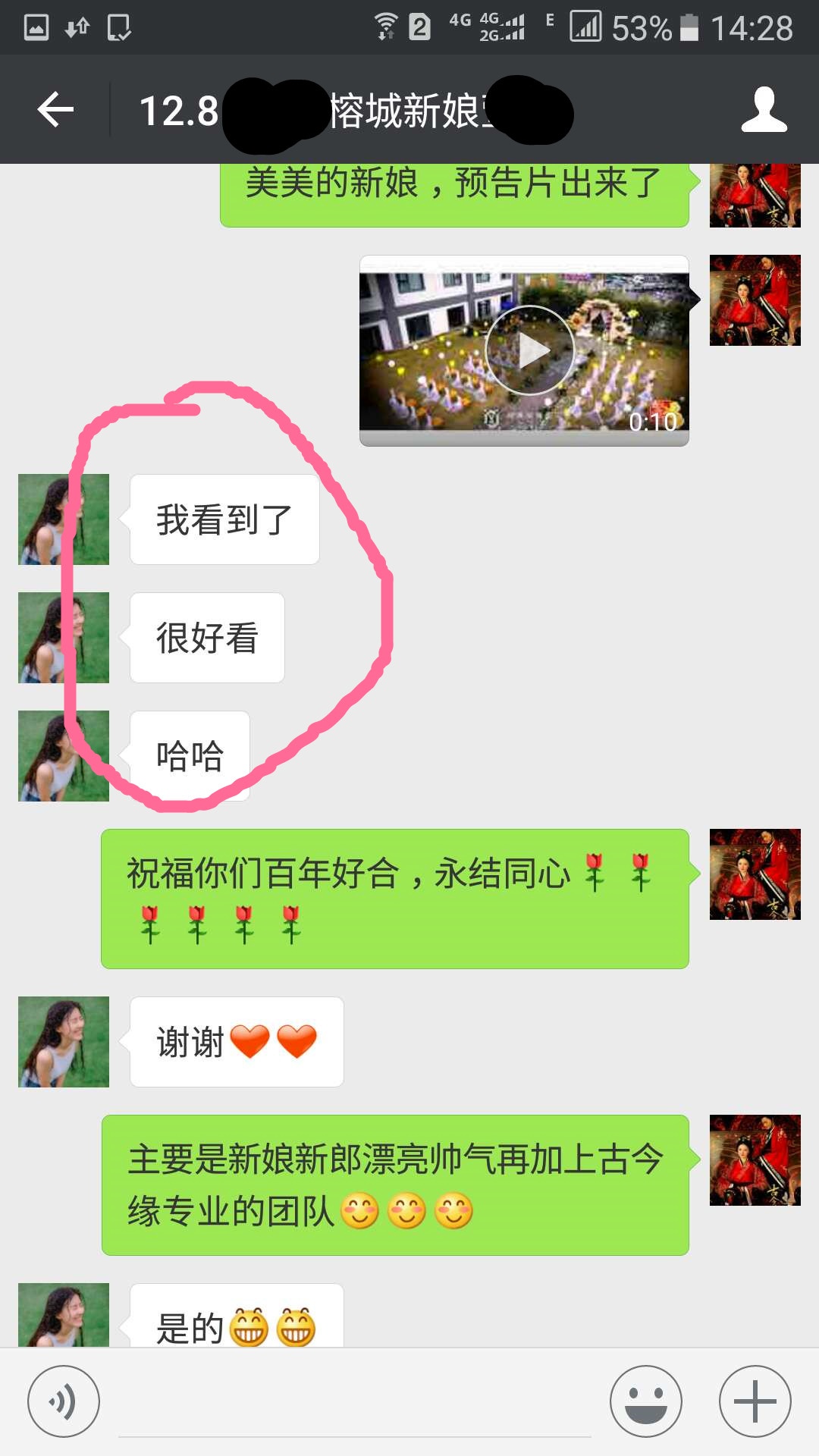Play the 0:10 wedding preview video
819x1456 pixels.
[529, 350]
